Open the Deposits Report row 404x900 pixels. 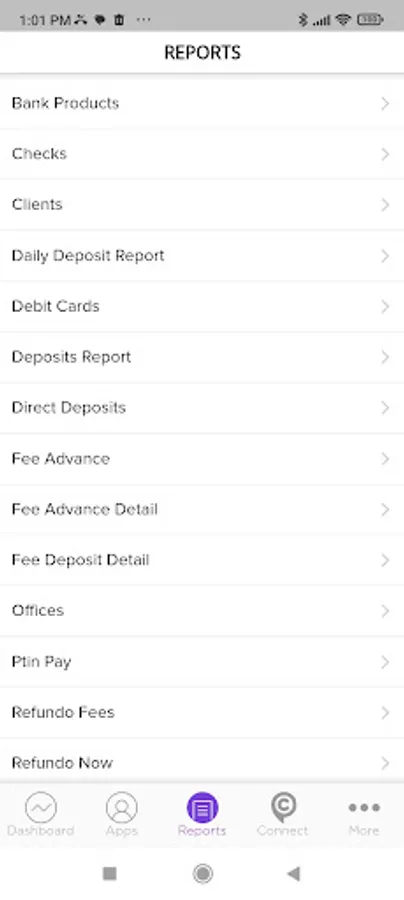(x=202, y=357)
